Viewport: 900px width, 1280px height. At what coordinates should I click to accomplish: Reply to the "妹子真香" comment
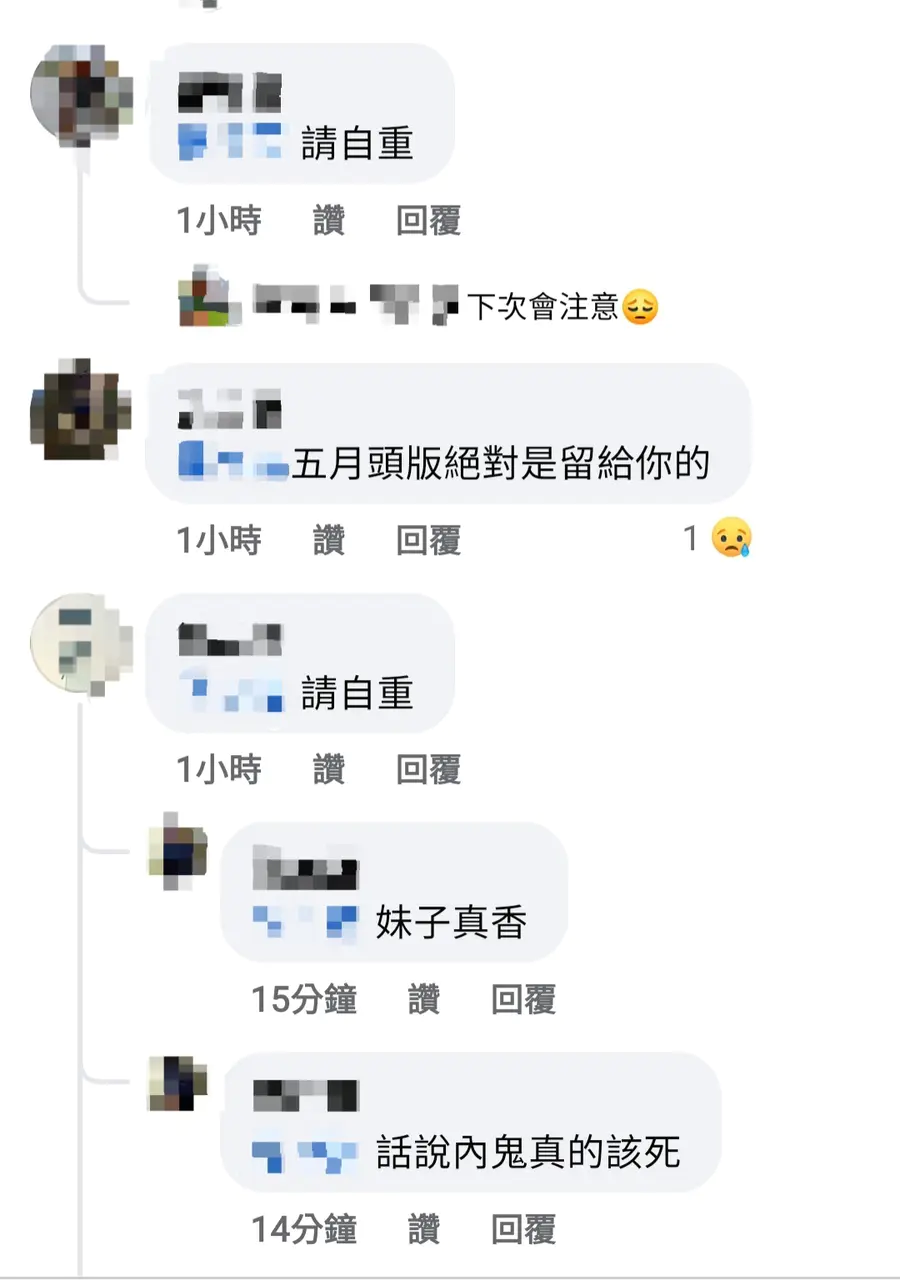(x=523, y=999)
